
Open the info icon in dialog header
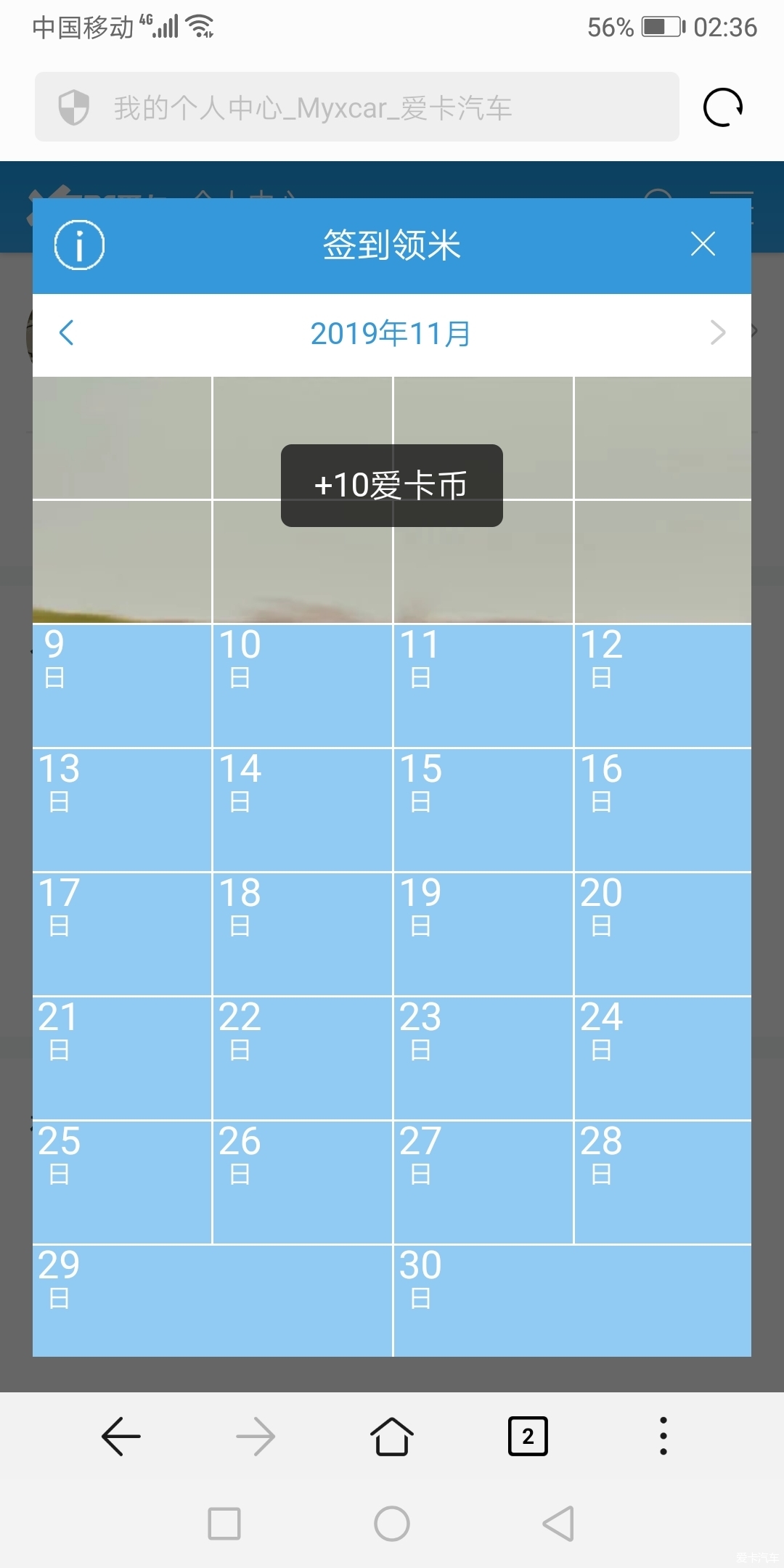79,245
